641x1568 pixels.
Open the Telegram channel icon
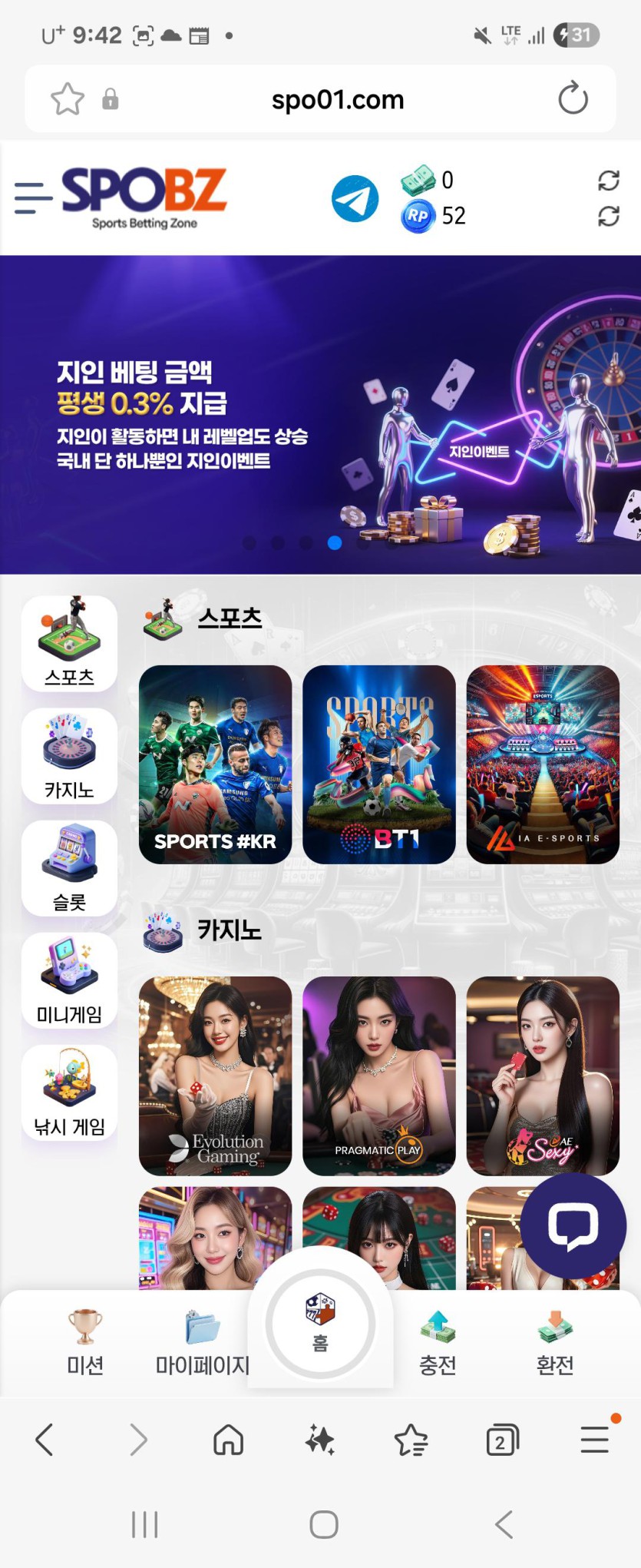[x=355, y=198]
